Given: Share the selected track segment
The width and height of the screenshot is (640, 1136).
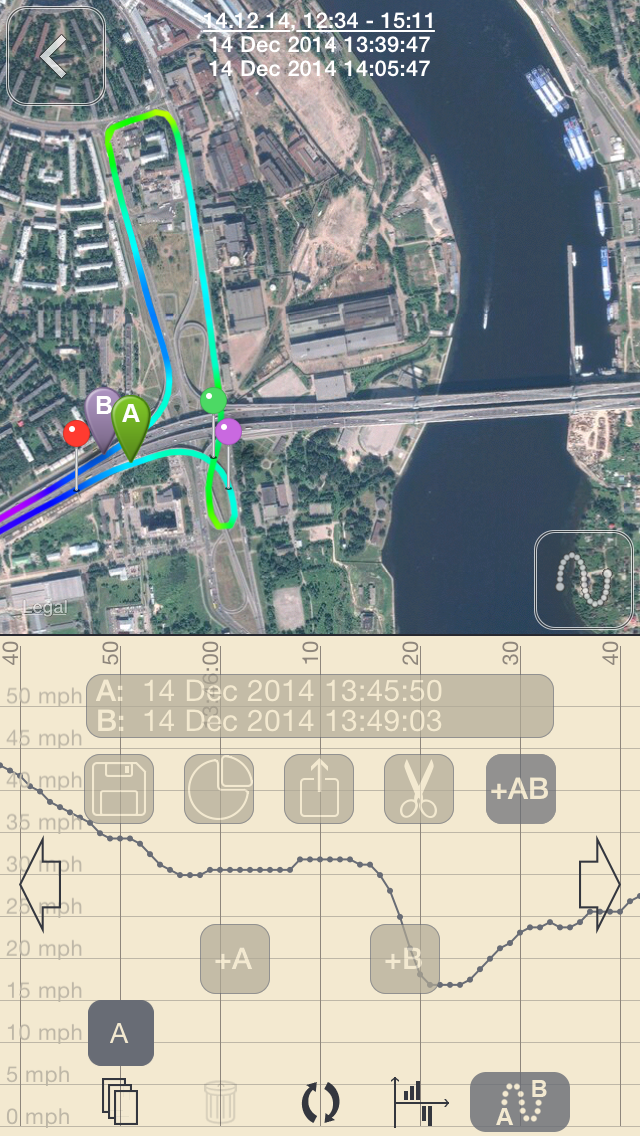Looking at the screenshot, I should (319, 789).
